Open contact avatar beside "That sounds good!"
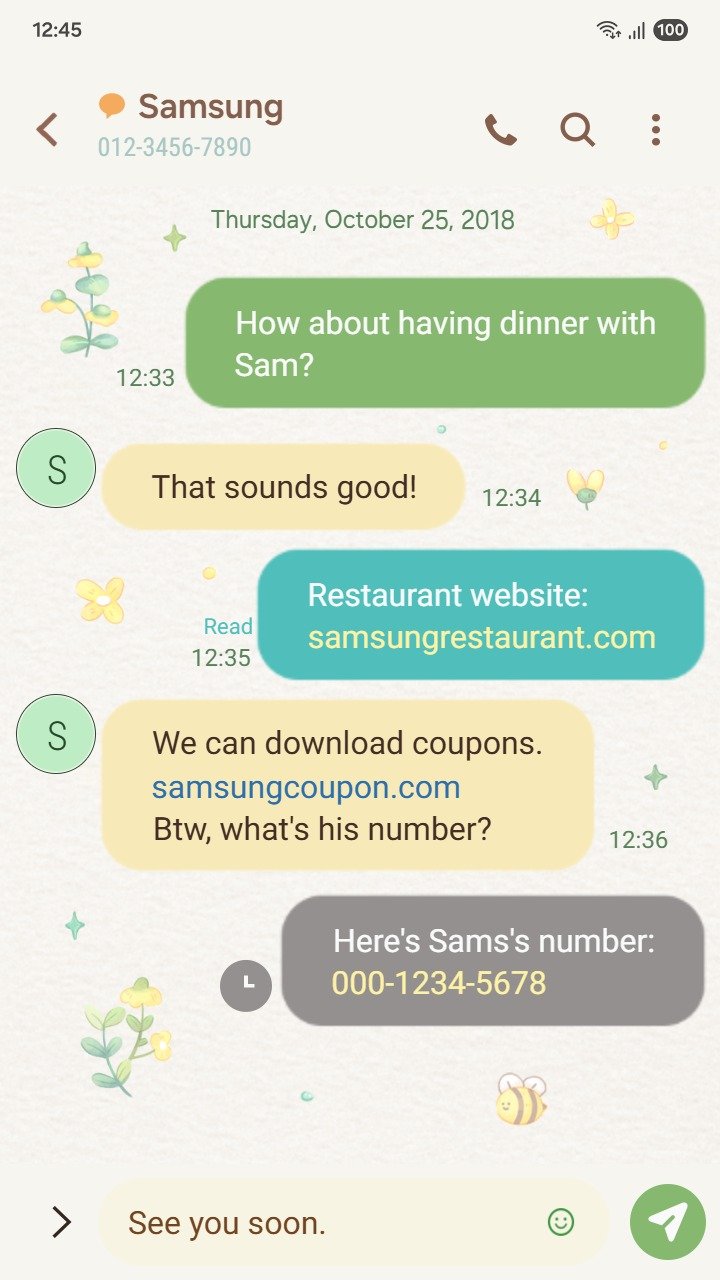The image size is (720, 1280). 56,468
